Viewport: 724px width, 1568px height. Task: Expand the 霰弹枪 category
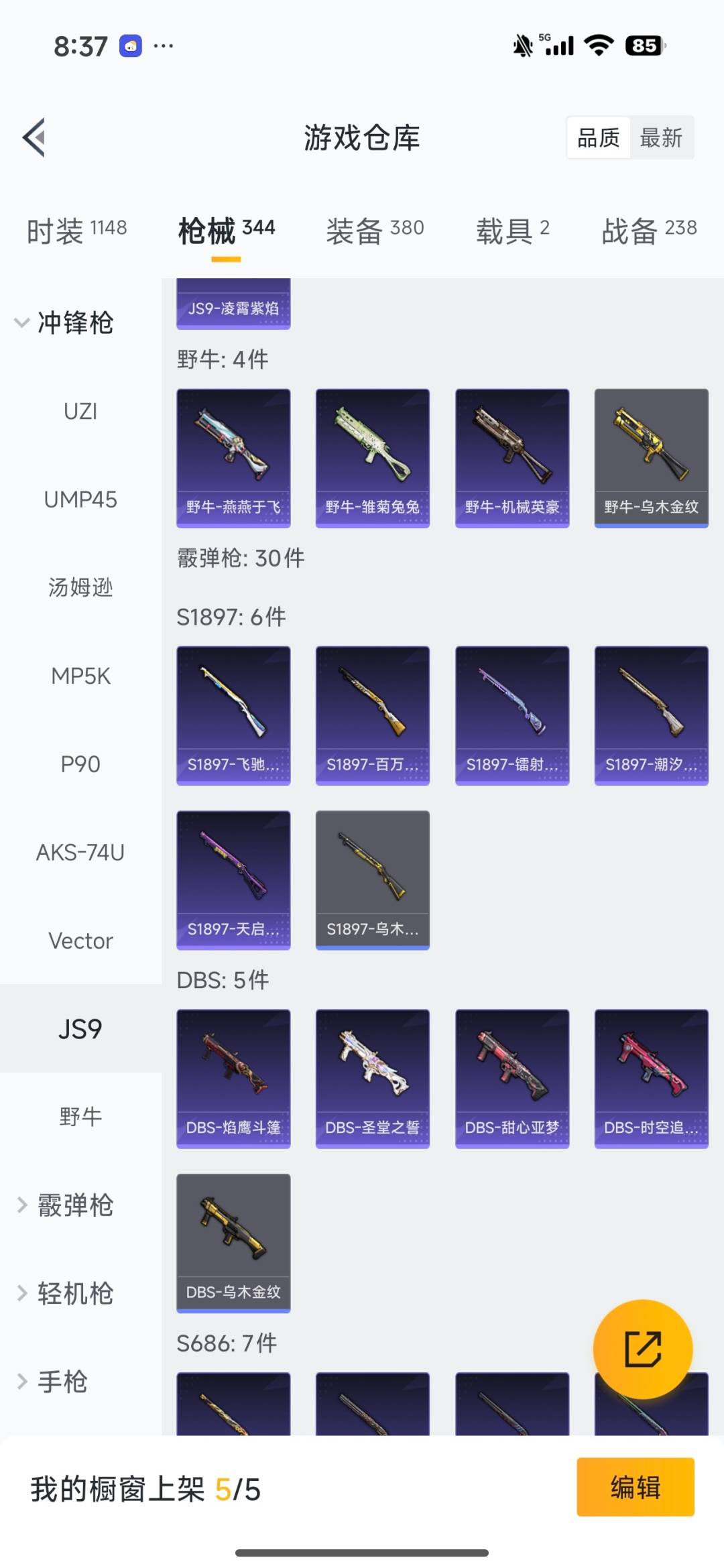click(x=67, y=1205)
